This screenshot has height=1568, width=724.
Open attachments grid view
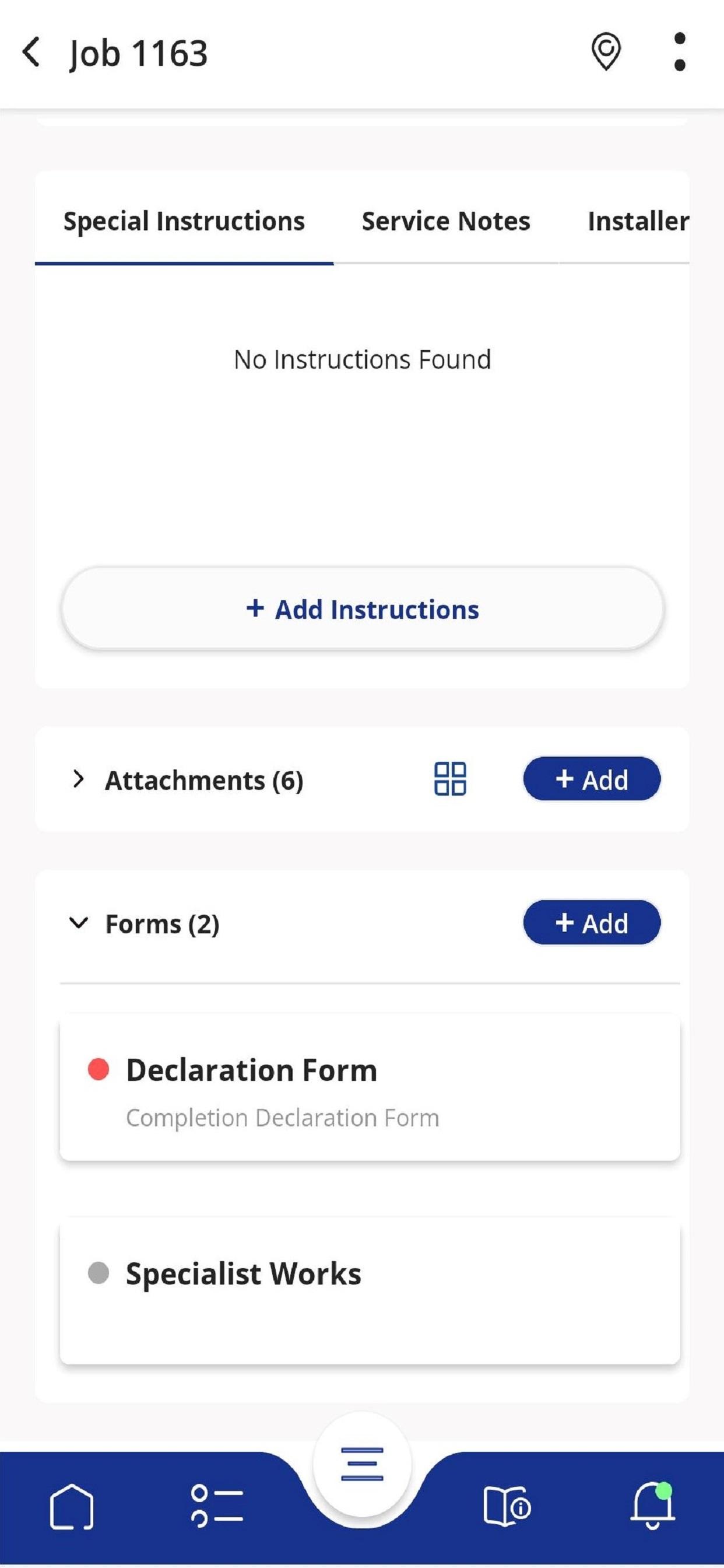click(450, 779)
